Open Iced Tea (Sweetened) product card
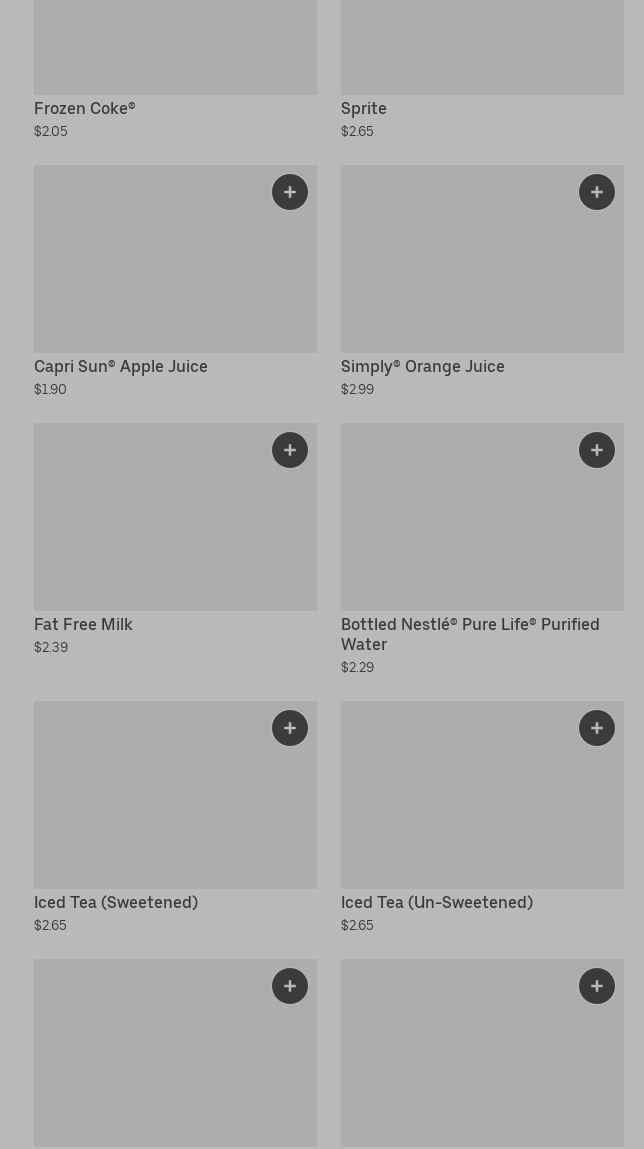This screenshot has height=1149, width=644. point(176,817)
